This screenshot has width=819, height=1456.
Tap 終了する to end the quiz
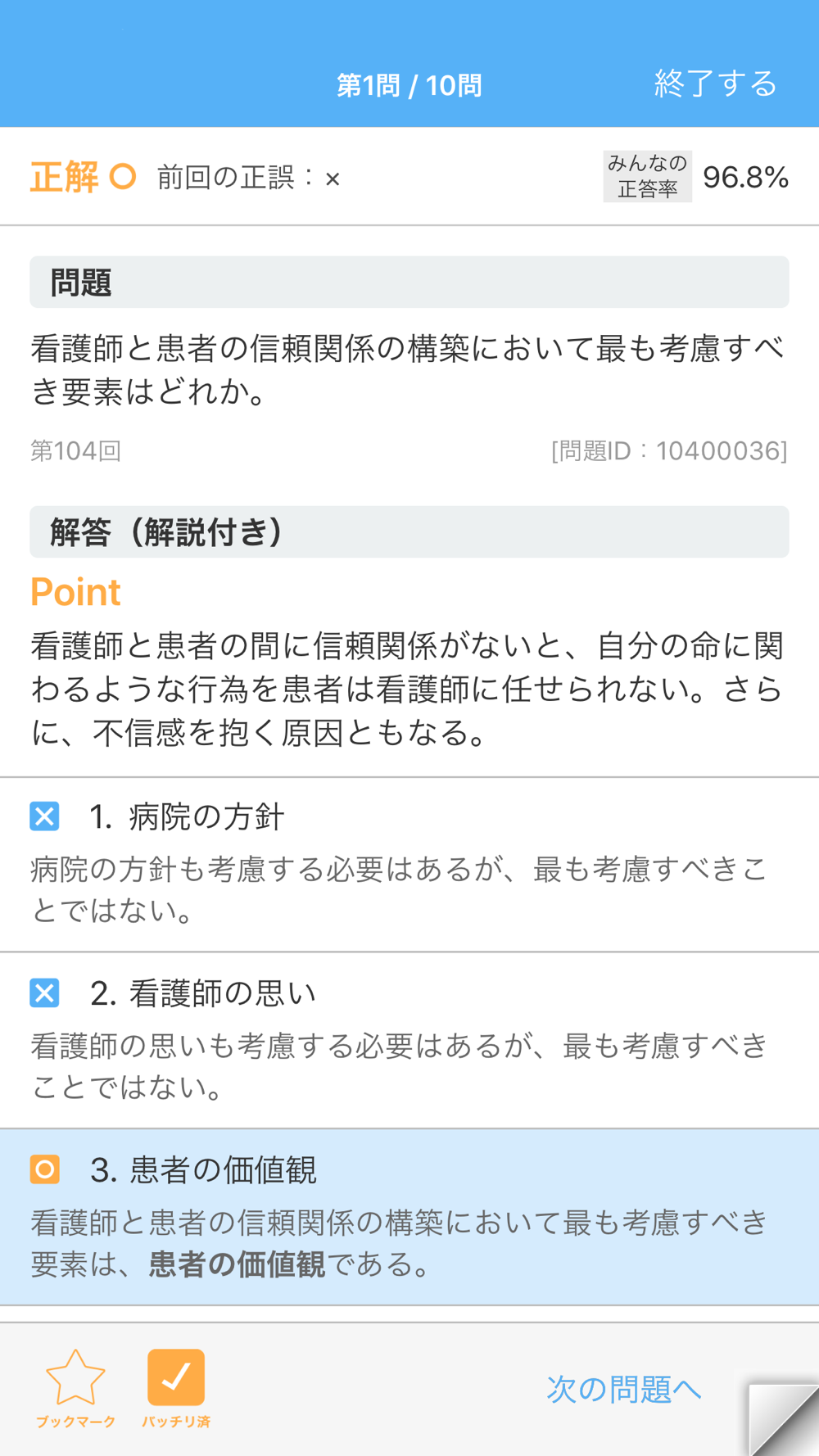[715, 84]
